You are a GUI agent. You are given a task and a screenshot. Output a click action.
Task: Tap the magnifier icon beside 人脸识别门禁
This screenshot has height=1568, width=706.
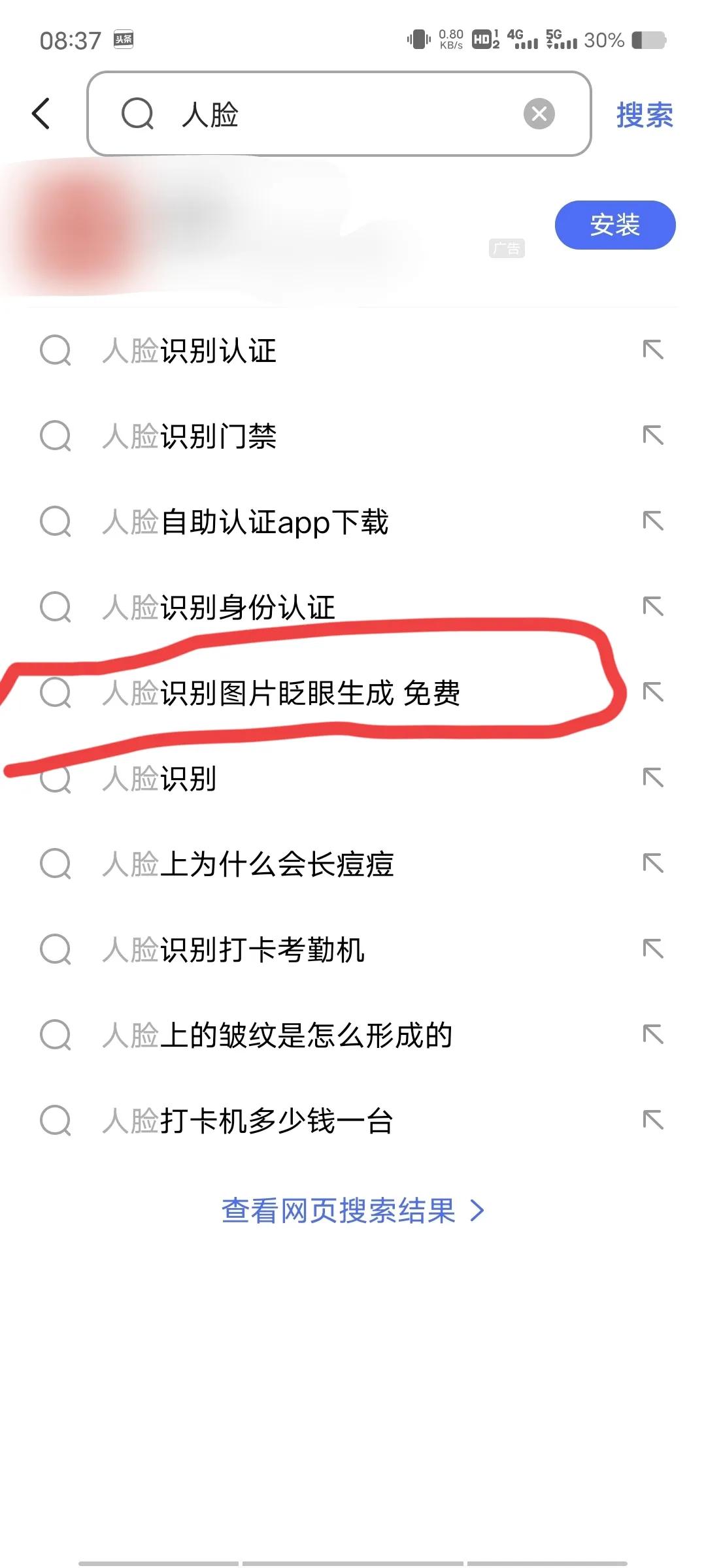pos(56,436)
